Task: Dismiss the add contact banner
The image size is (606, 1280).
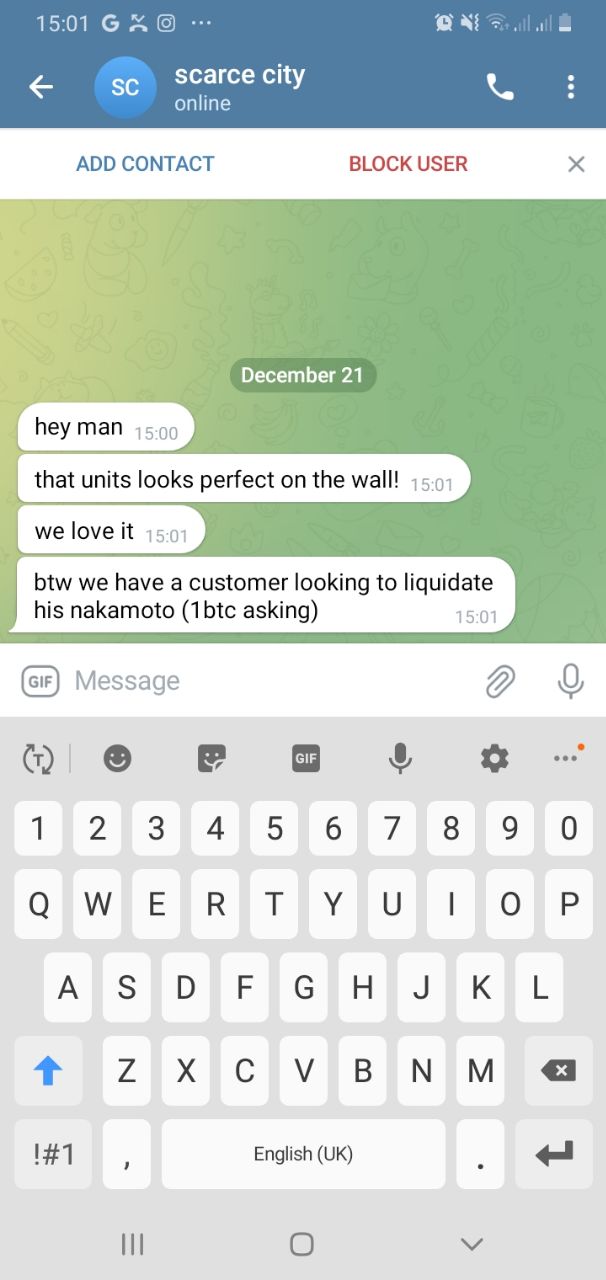Action: pos(576,164)
